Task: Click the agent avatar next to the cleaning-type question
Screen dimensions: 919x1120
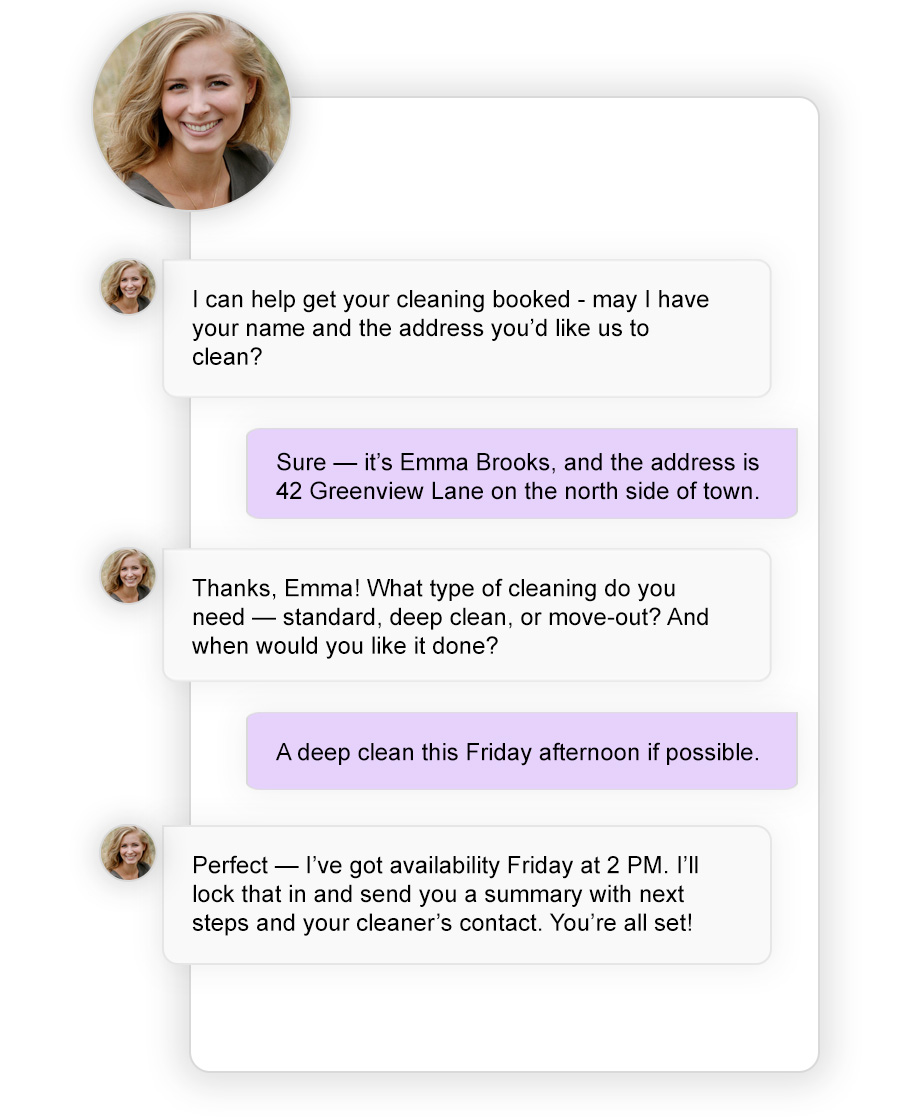Action: (128, 575)
